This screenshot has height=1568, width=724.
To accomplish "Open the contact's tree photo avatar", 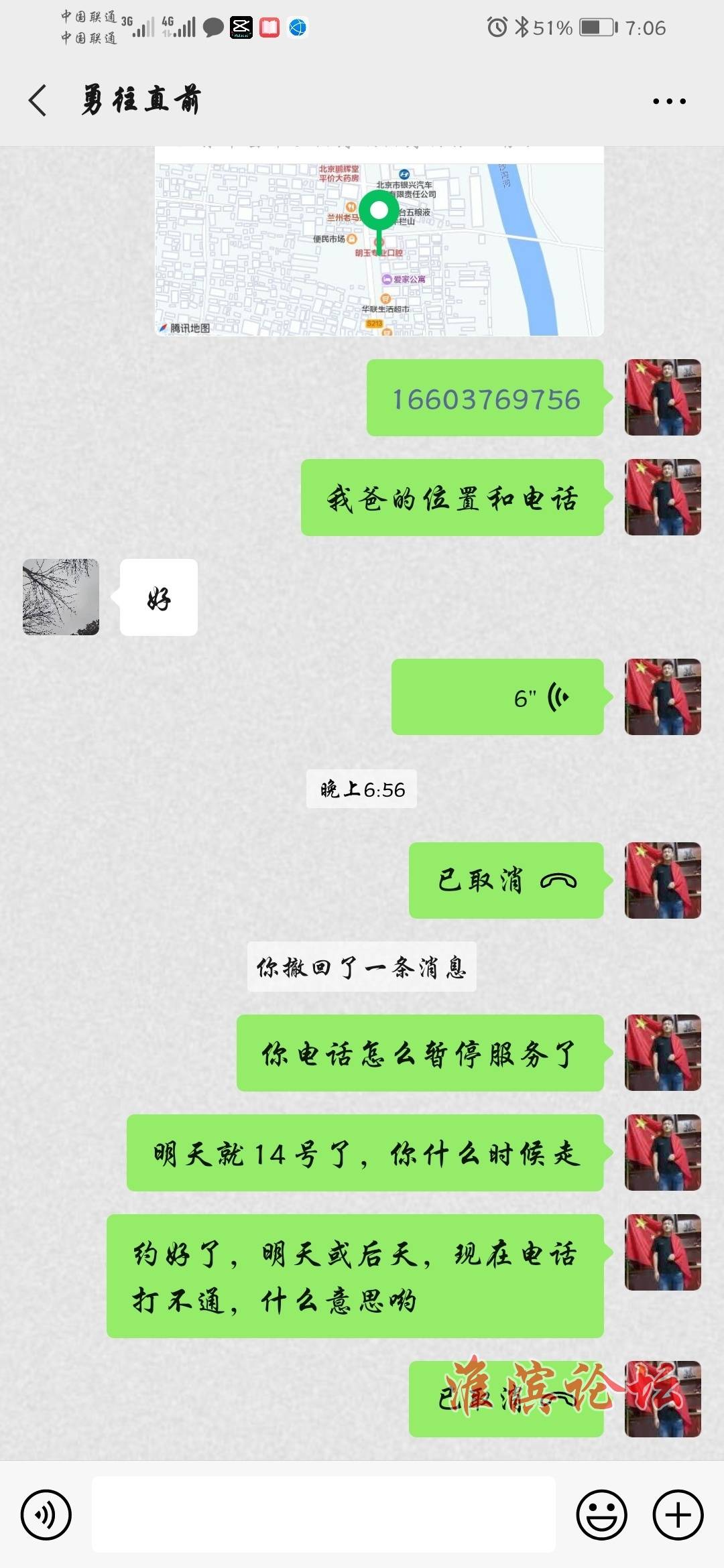I will (x=61, y=597).
